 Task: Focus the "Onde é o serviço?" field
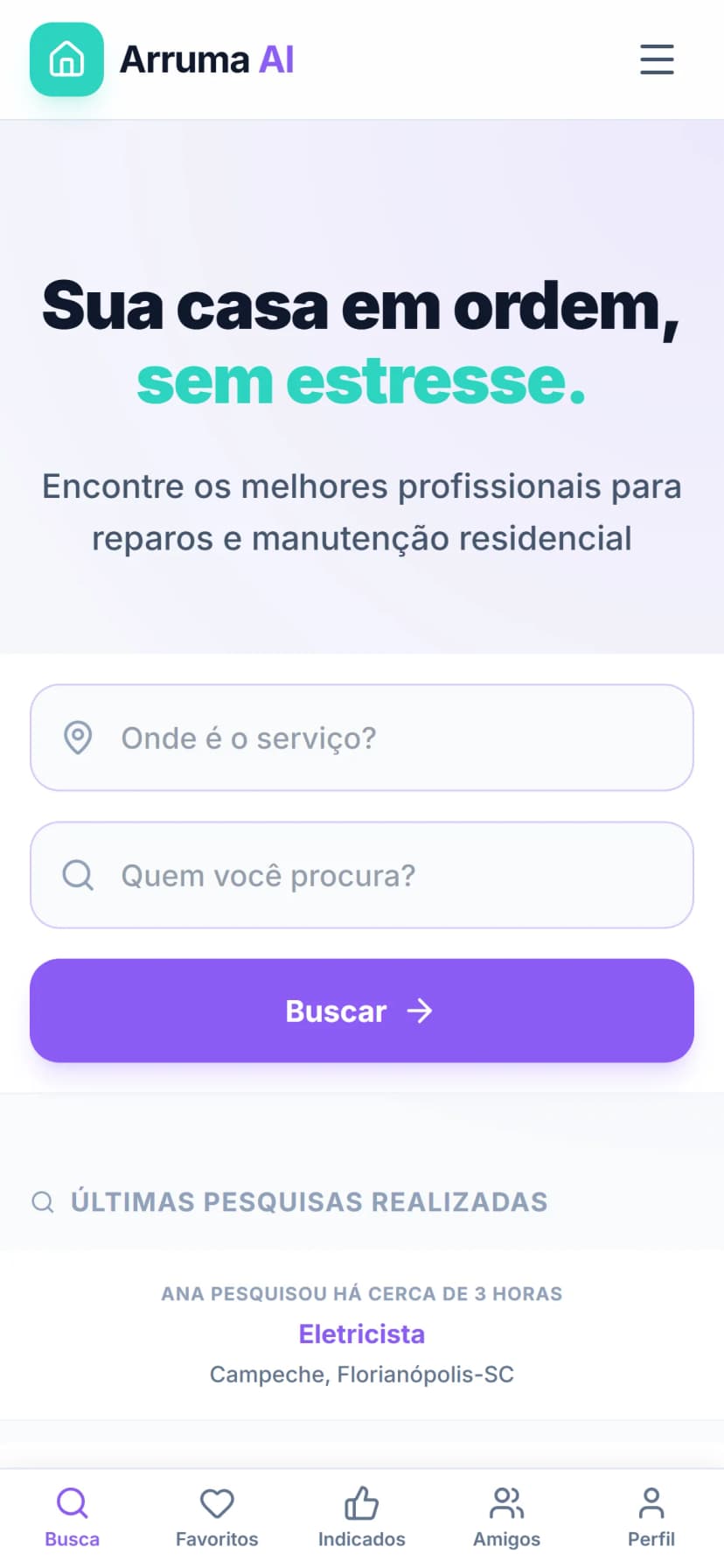[362, 738]
